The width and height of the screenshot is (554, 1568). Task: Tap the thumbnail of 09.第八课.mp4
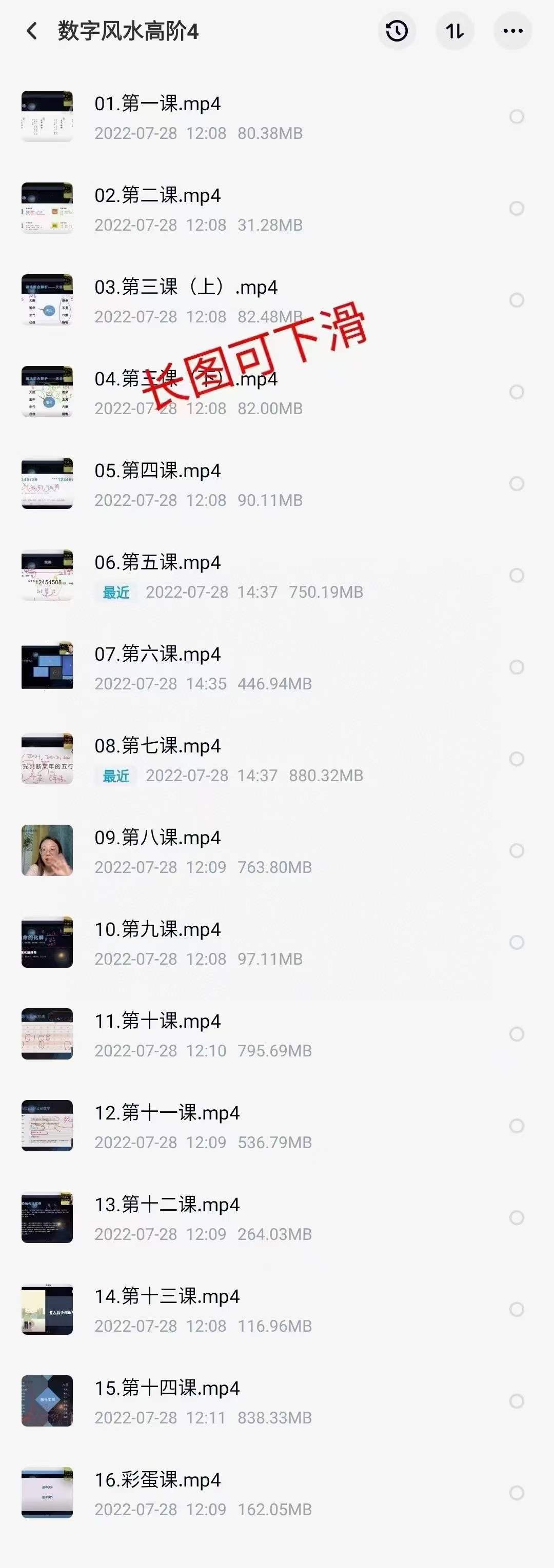click(47, 850)
